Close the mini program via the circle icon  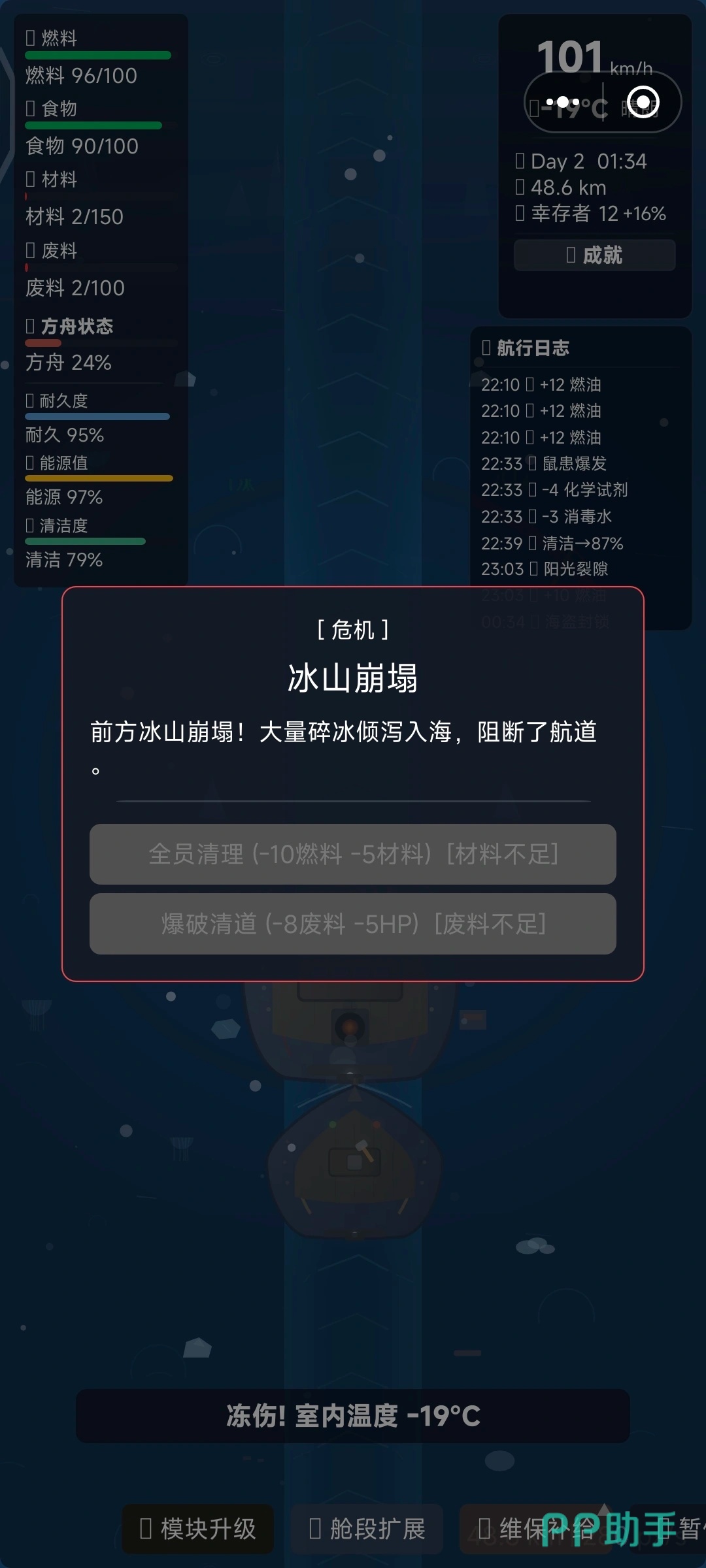pyautogui.click(x=643, y=102)
